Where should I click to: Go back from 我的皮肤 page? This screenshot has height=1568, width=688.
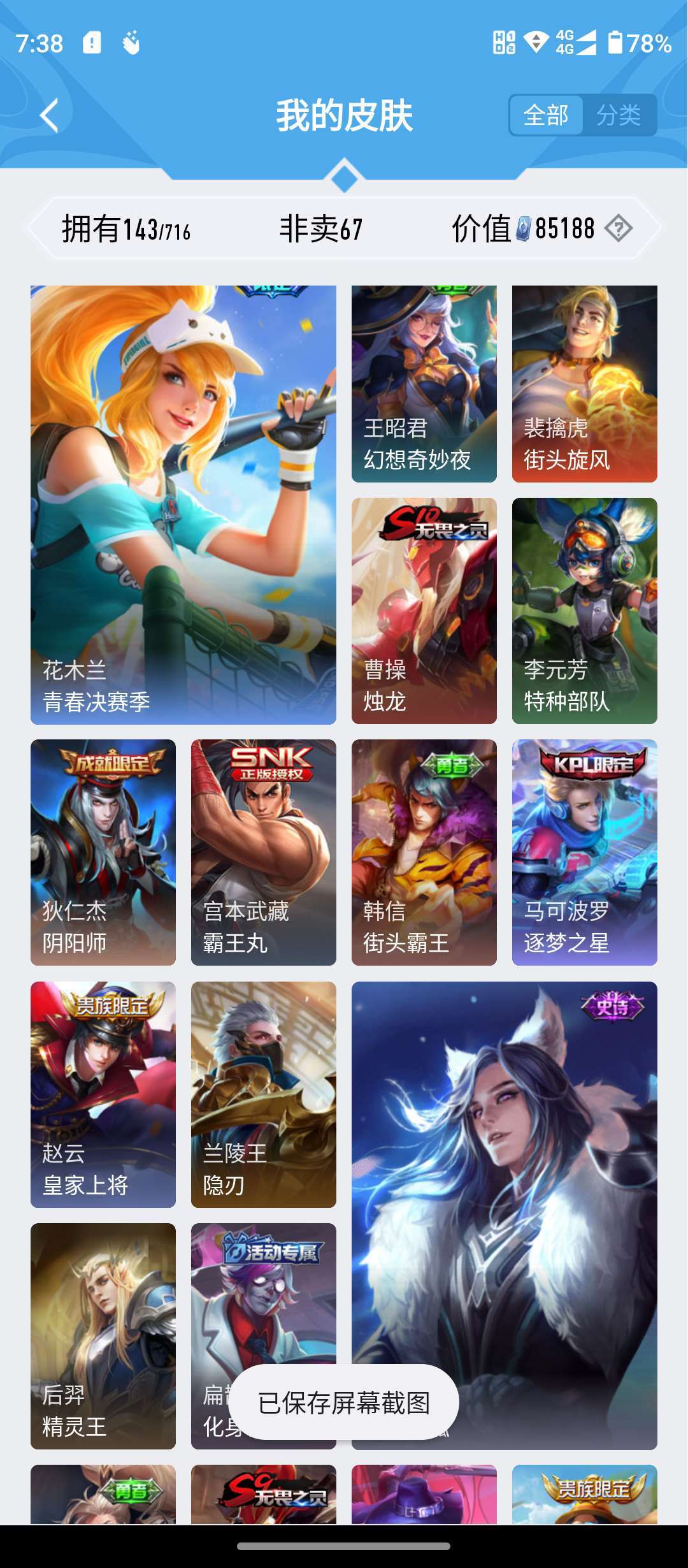50,115
